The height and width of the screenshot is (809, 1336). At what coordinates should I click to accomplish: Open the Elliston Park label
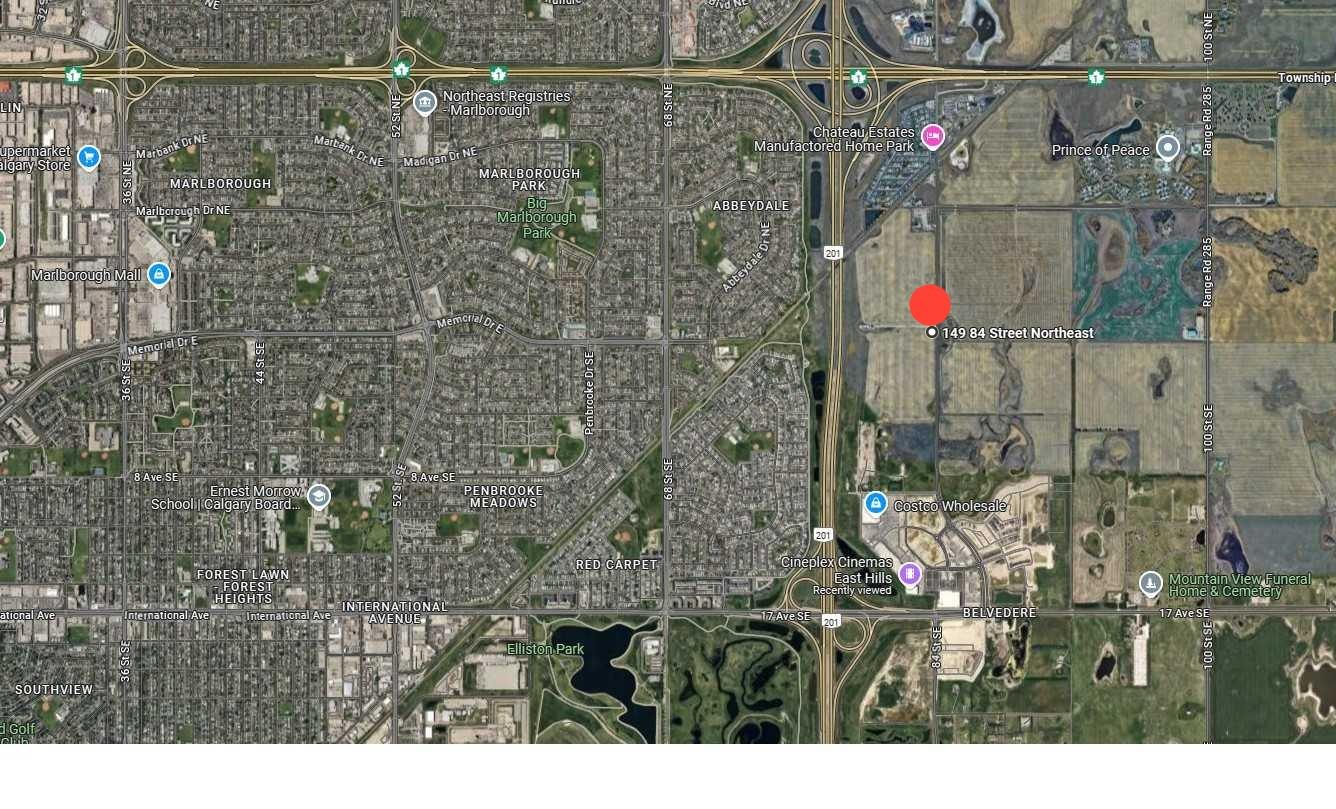(x=545, y=649)
